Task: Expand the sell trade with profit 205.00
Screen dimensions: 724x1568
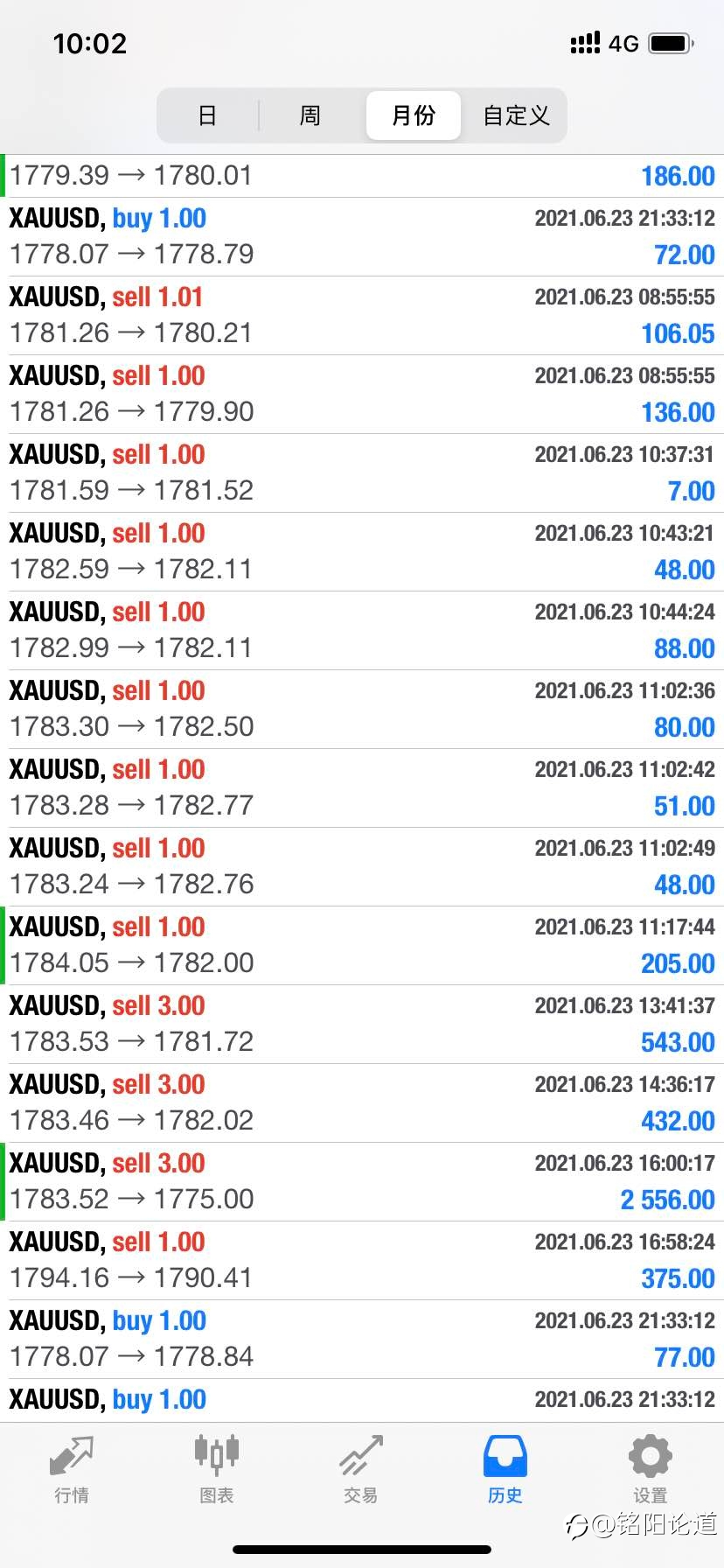Action: click(362, 946)
